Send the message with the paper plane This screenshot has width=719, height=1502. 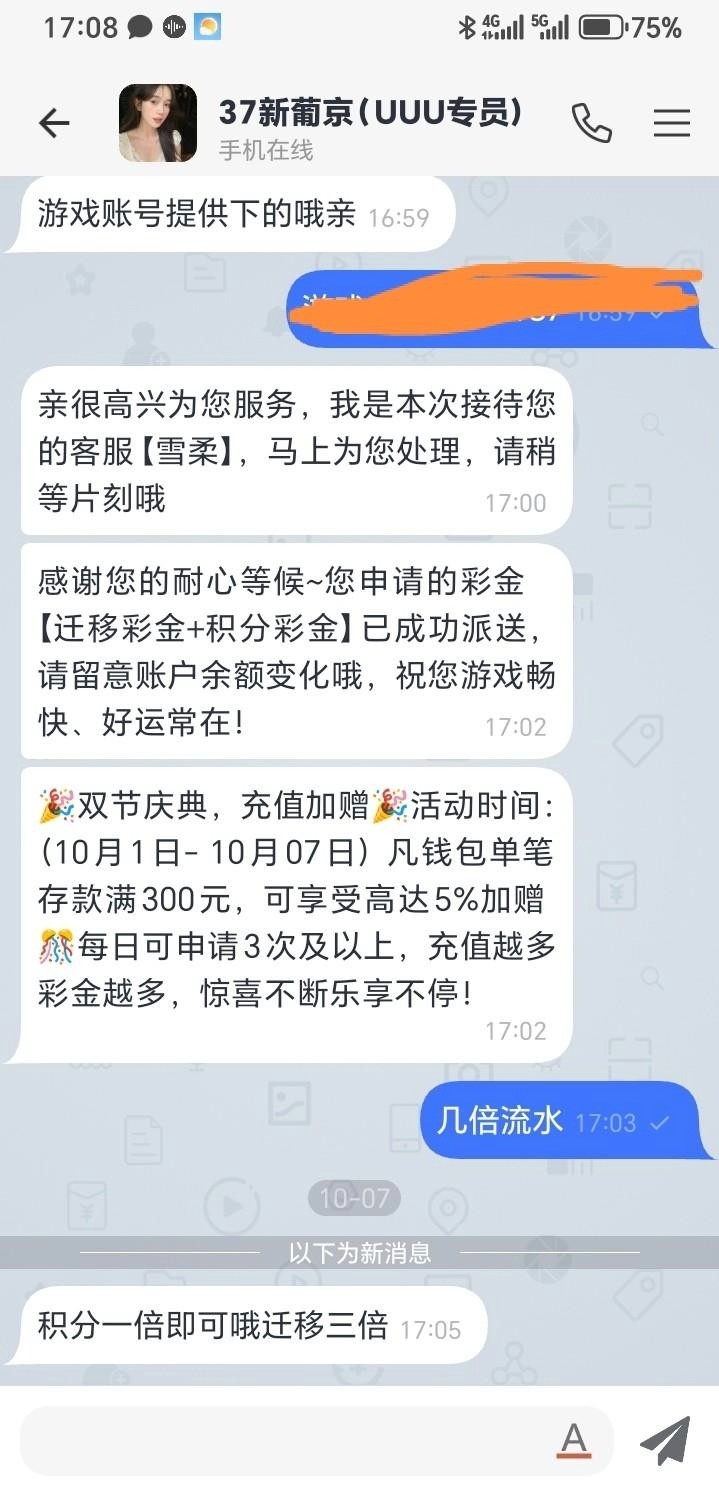click(665, 1441)
